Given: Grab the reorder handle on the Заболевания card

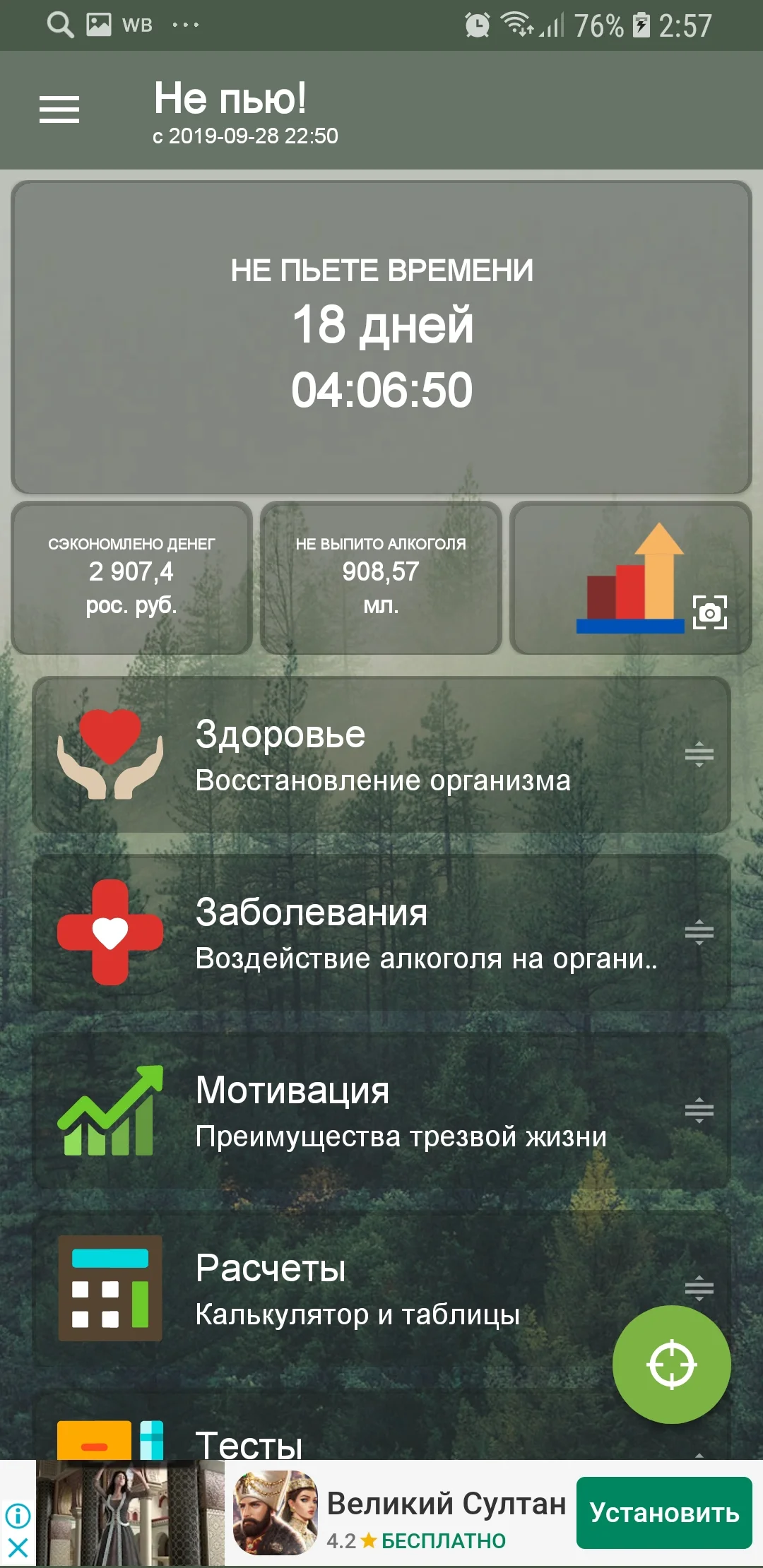Looking at the screenshot, I should point(698,932).
